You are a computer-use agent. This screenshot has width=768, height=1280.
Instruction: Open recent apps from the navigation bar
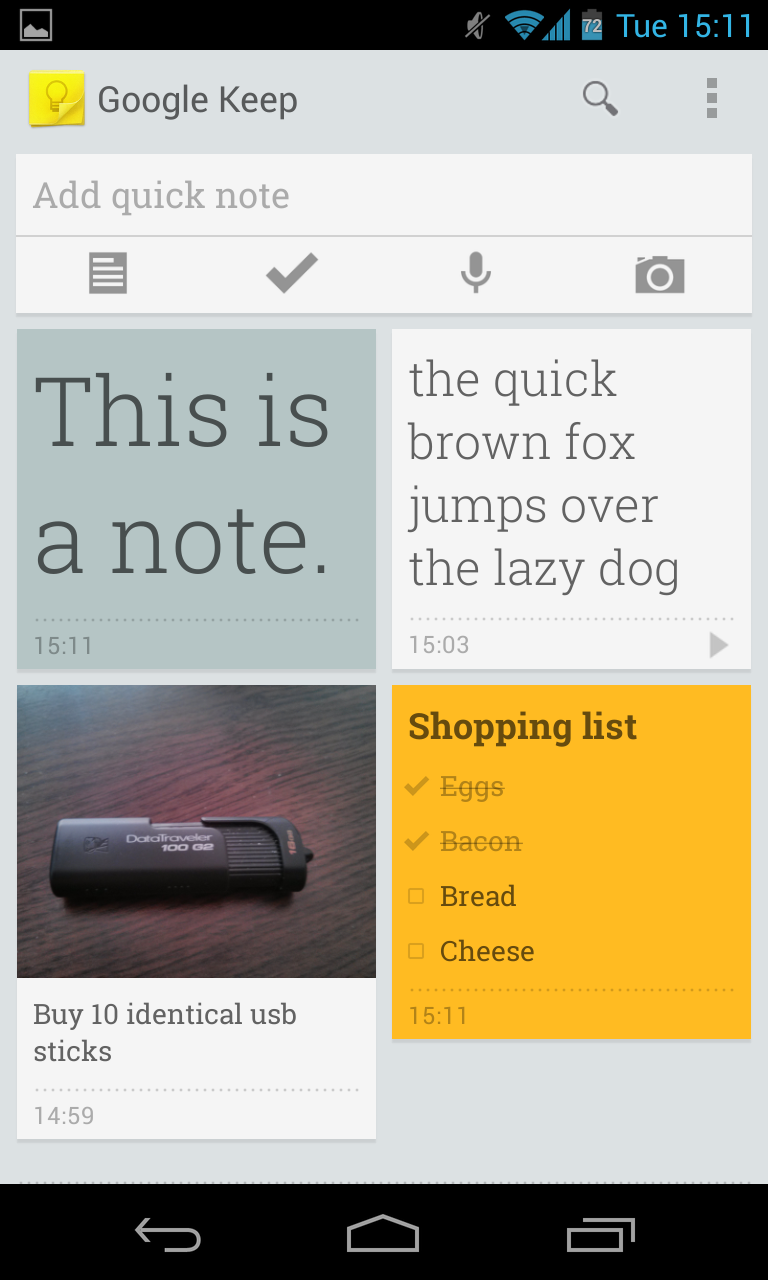(601, 1234)
